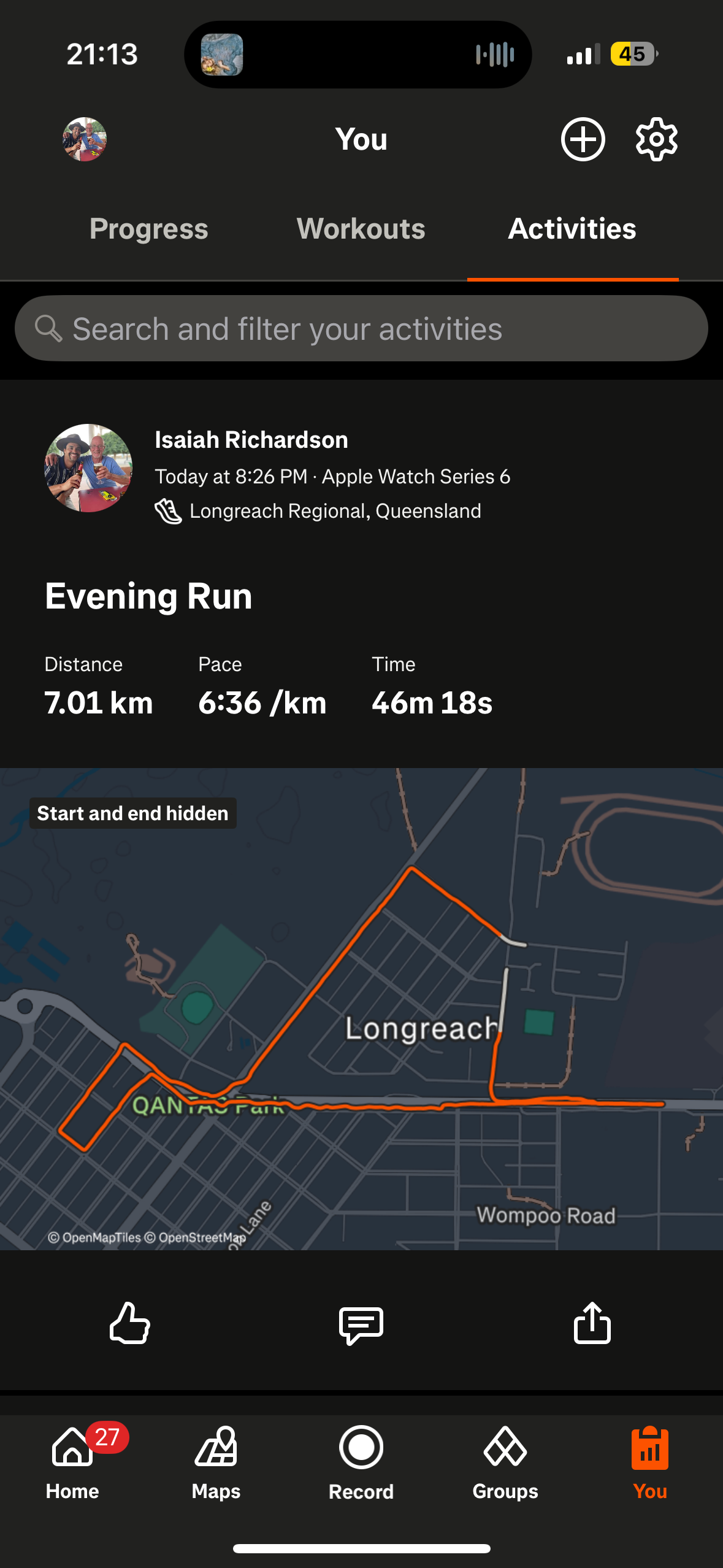This screenshot has width=723, height=1568.
Task: Select the Activities tab
Action: pos(572,229)
